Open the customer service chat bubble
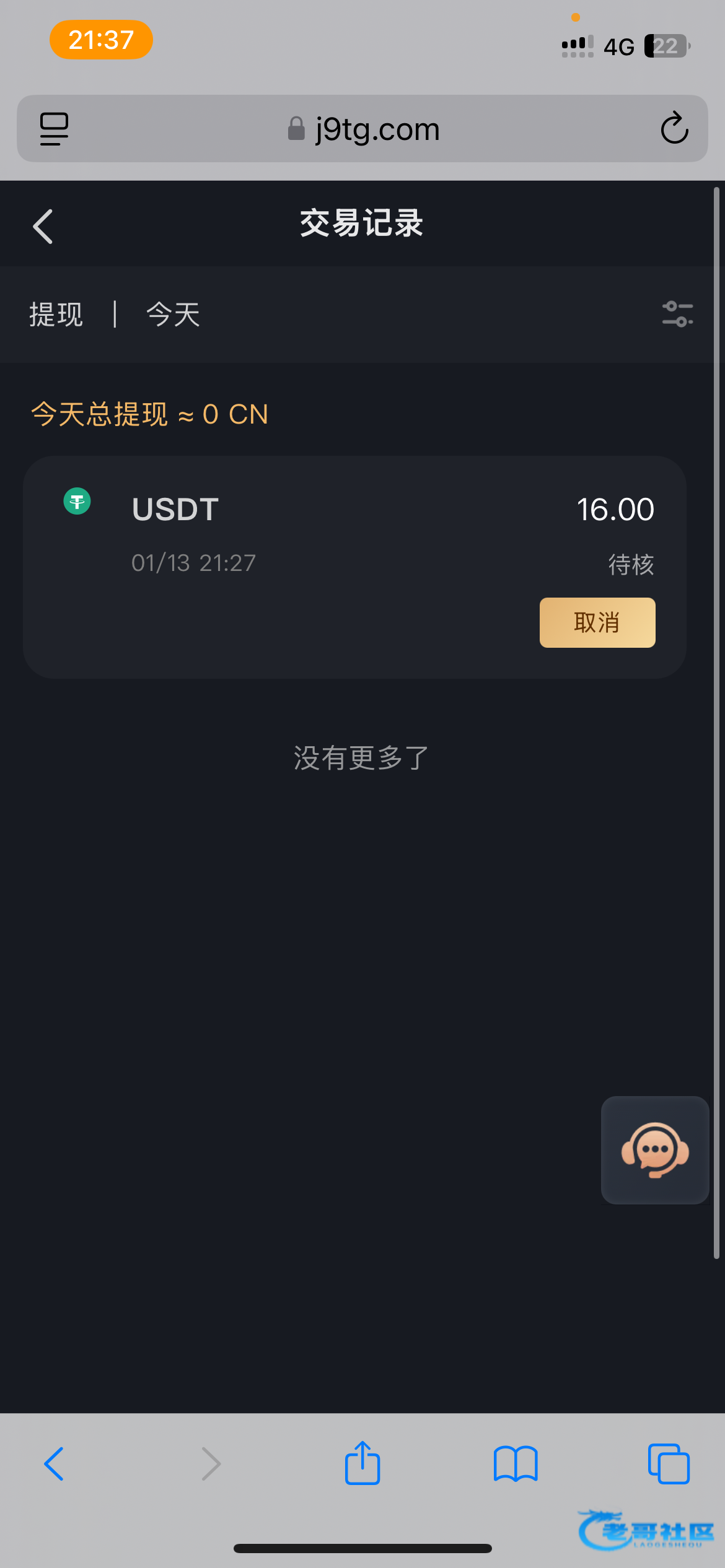The height and width of the screenshot is (1568, 725). (x=654, y=1150)
